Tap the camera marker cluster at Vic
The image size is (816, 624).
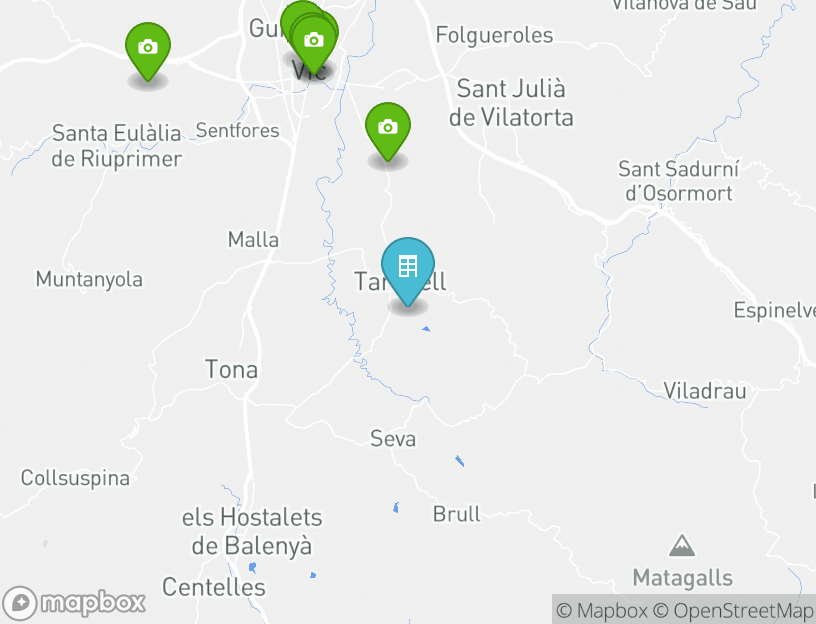point(313,42)
